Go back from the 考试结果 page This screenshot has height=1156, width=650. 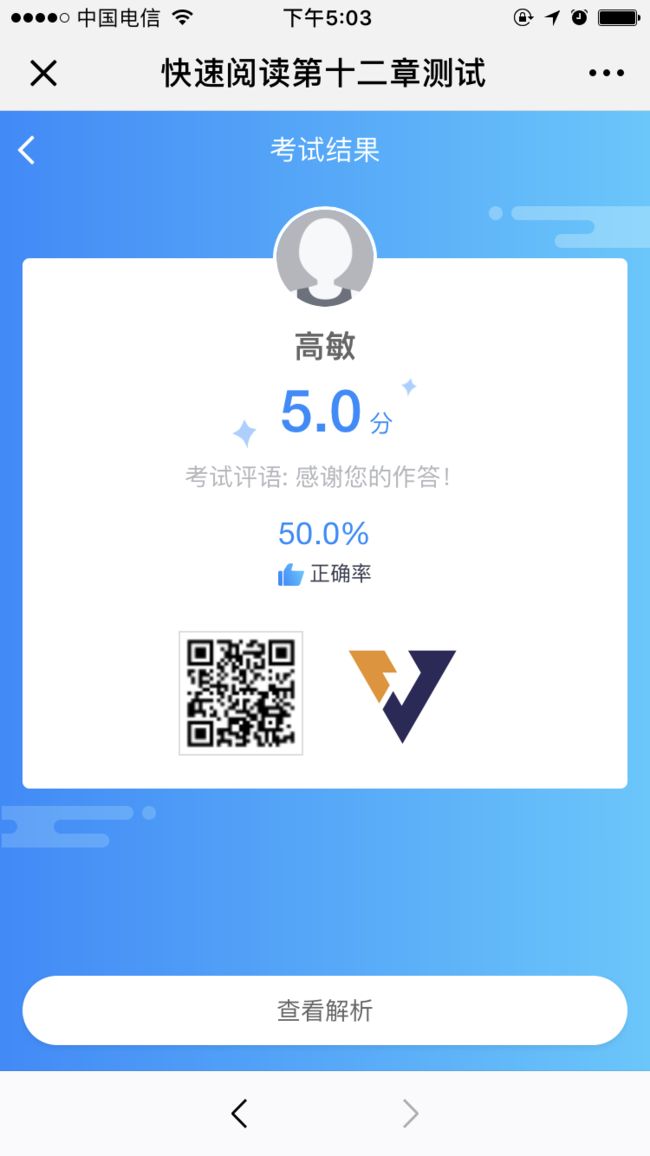pos(27,150)
